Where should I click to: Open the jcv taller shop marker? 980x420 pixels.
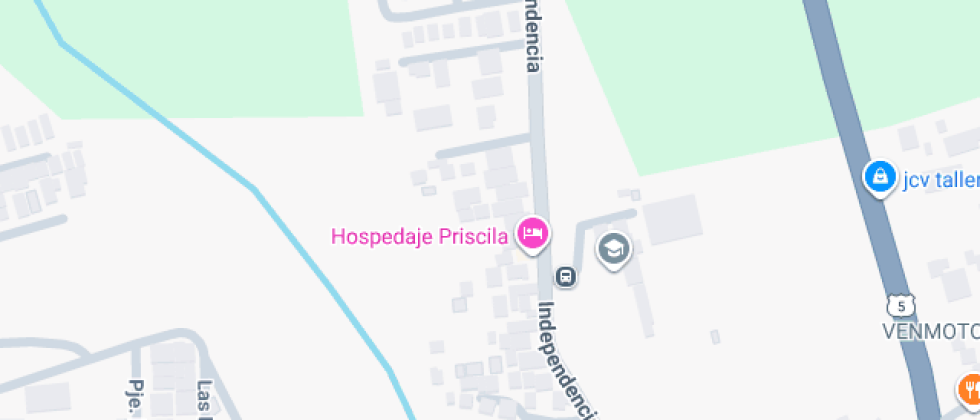(x=878, y=177)
